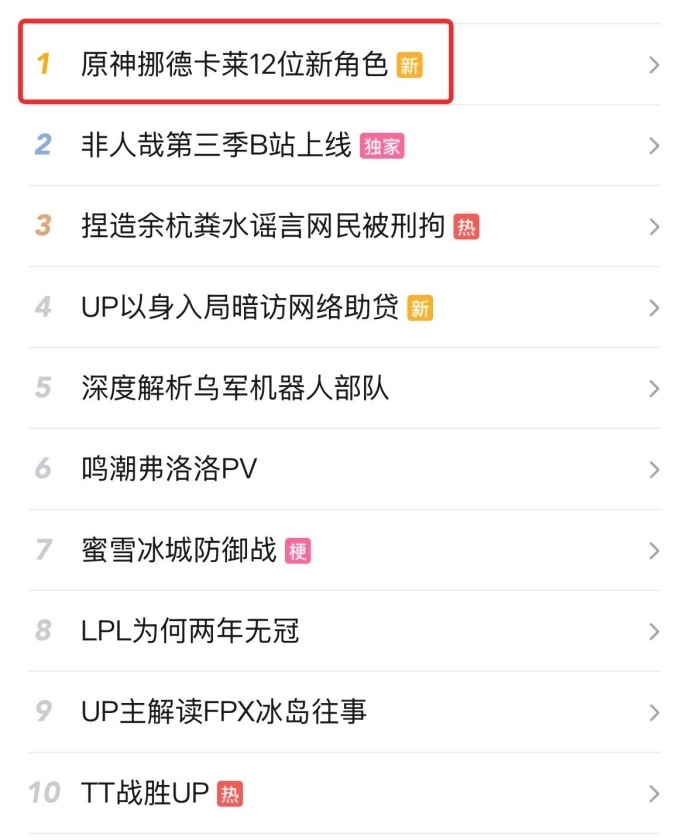Open the 蜜雪冰城防御战 hot search
Image resolution: width=690 pixels, height=840 pixels.
coord(179,550)
